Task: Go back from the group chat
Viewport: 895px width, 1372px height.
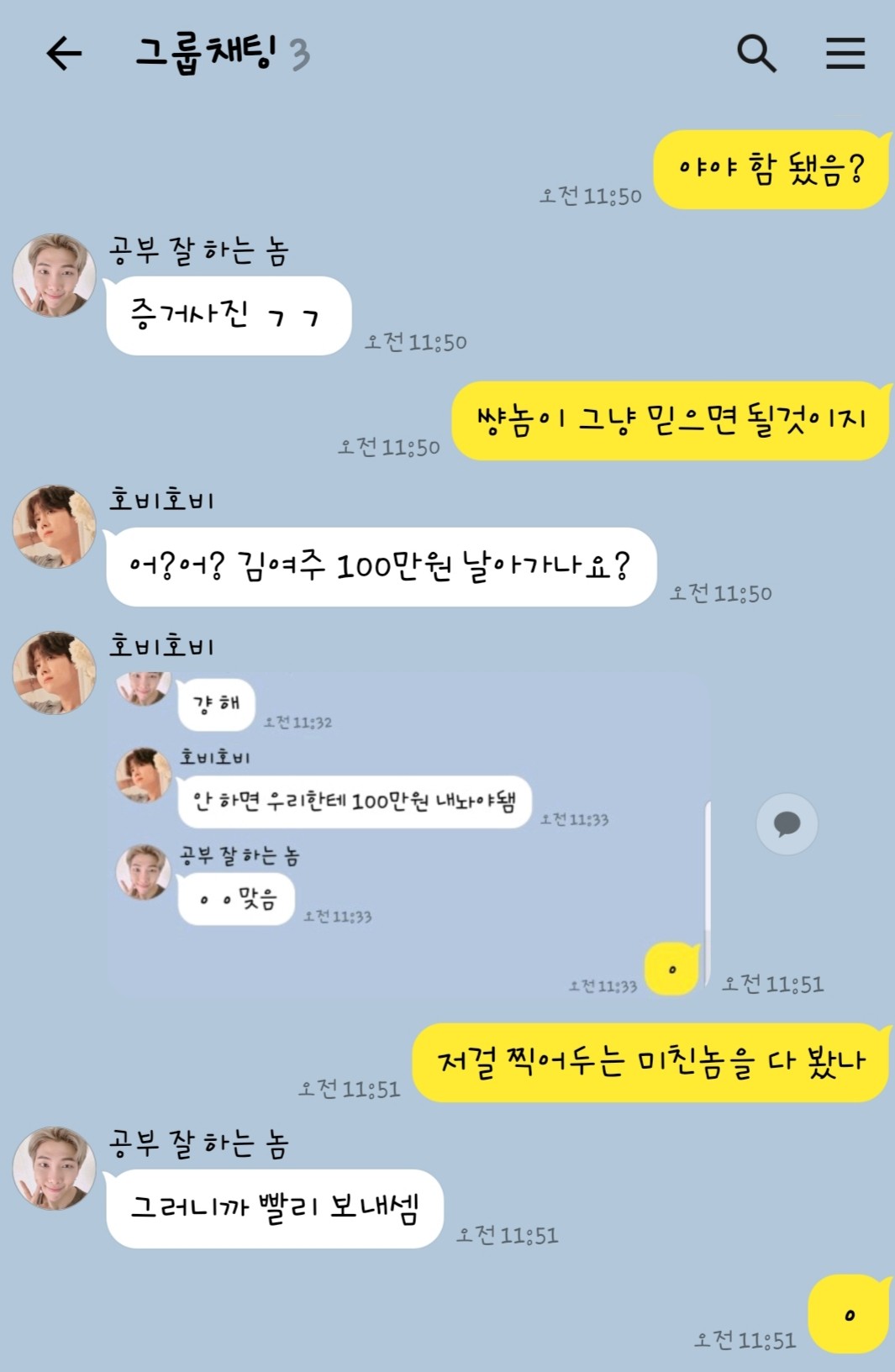Action: coord(64,54)
